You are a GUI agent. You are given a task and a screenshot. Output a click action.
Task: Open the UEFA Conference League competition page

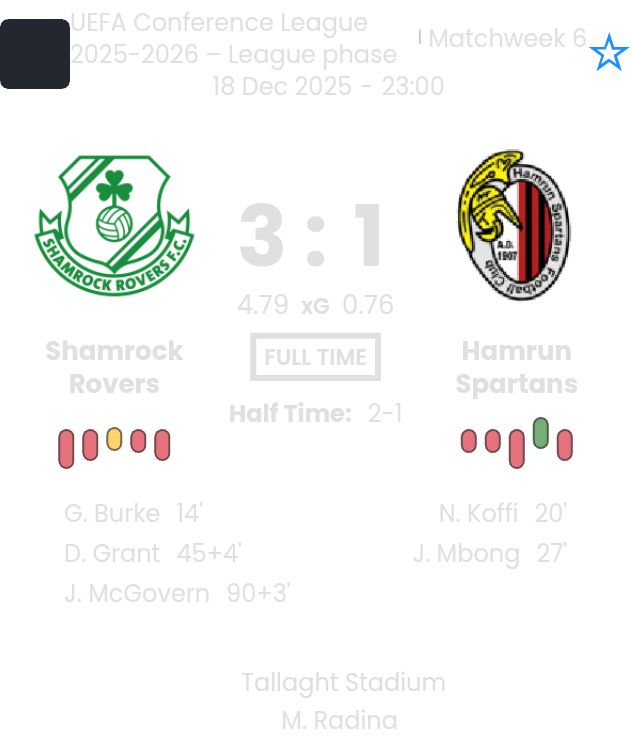click(219, 23)
